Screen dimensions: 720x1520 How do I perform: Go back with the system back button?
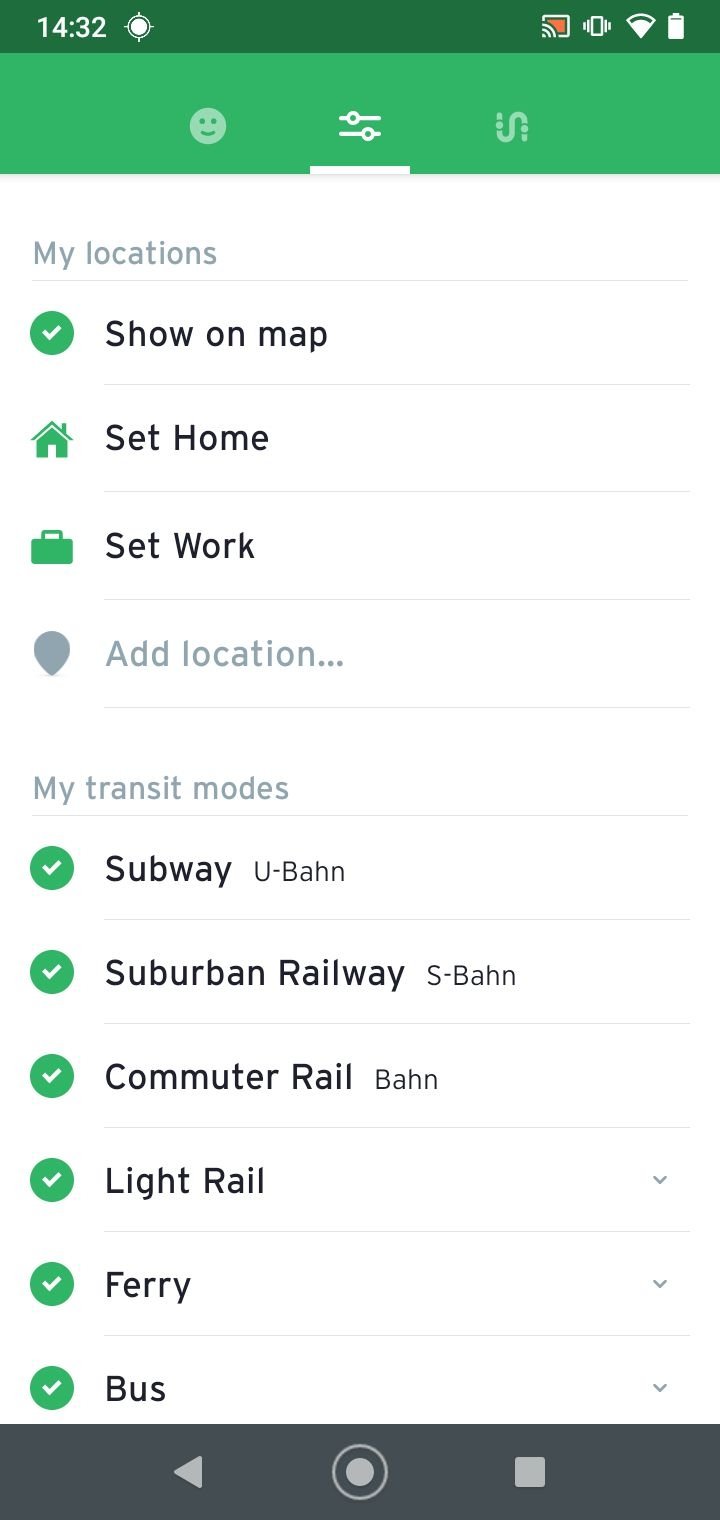188,1472
